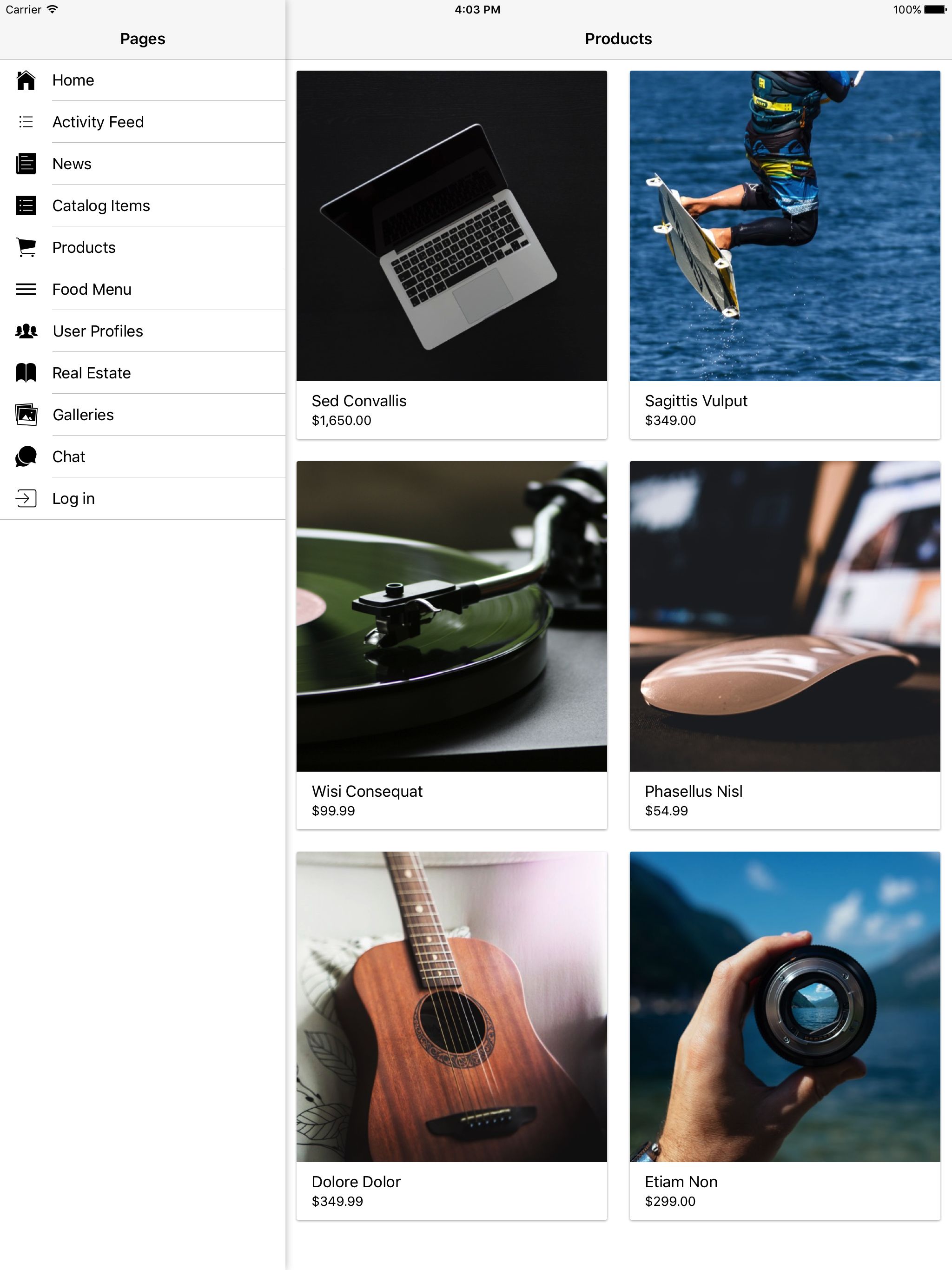Open the Dolore Dolor guitar product
Screen dimensions: 952x1270
click(451, 1035)
